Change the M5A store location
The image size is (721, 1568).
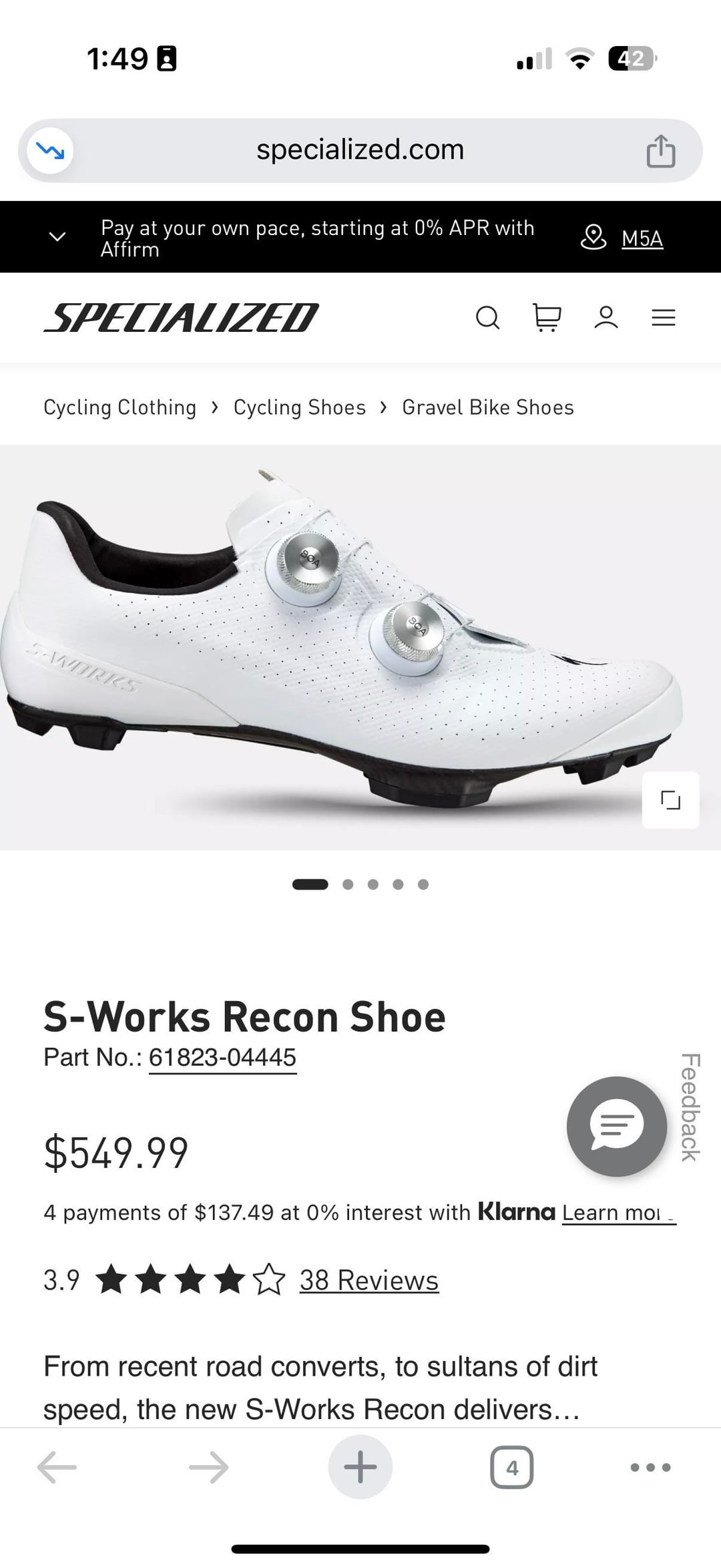click(641, 238)
